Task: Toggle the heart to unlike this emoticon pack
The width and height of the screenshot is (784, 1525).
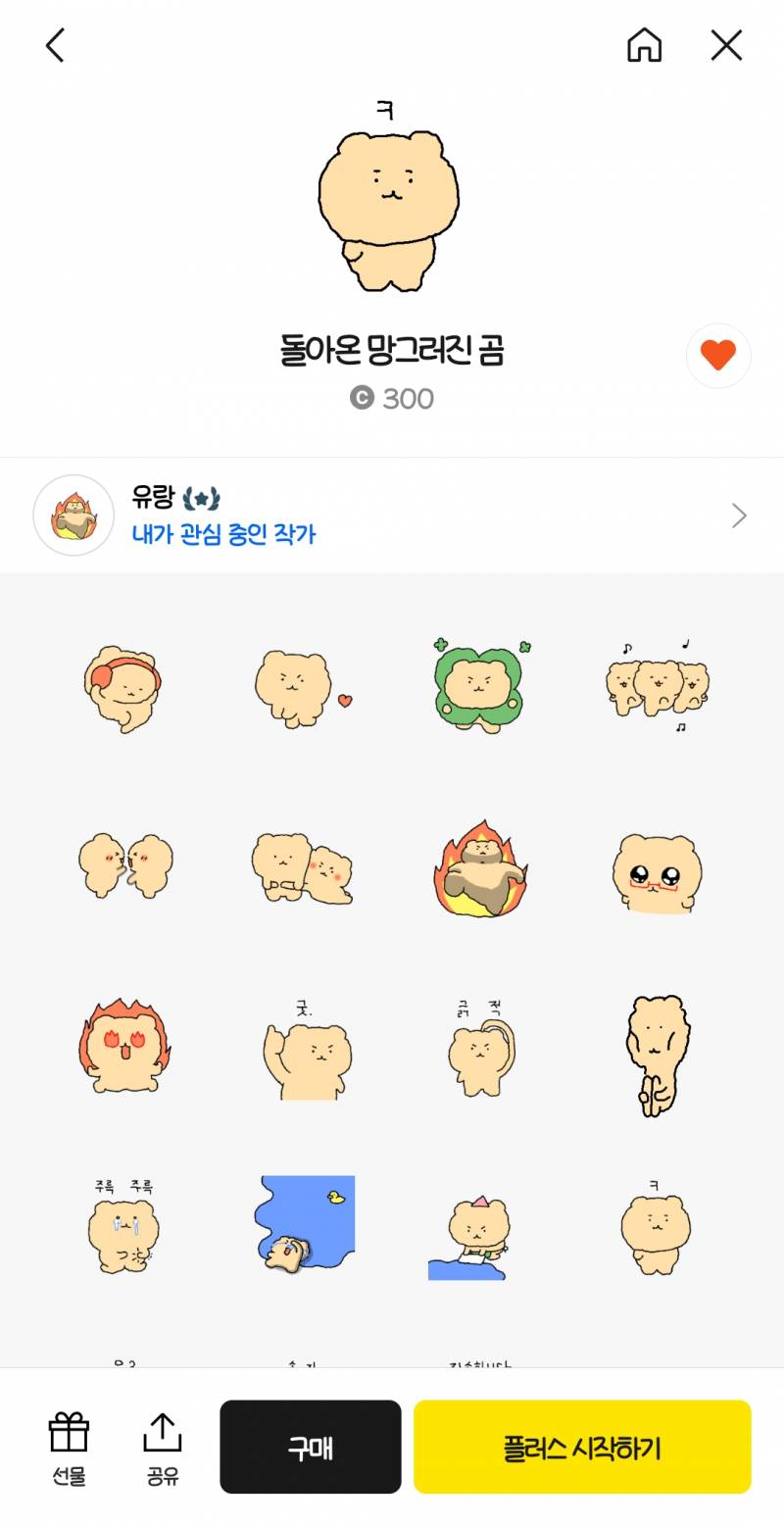Action: pos(718,356)
